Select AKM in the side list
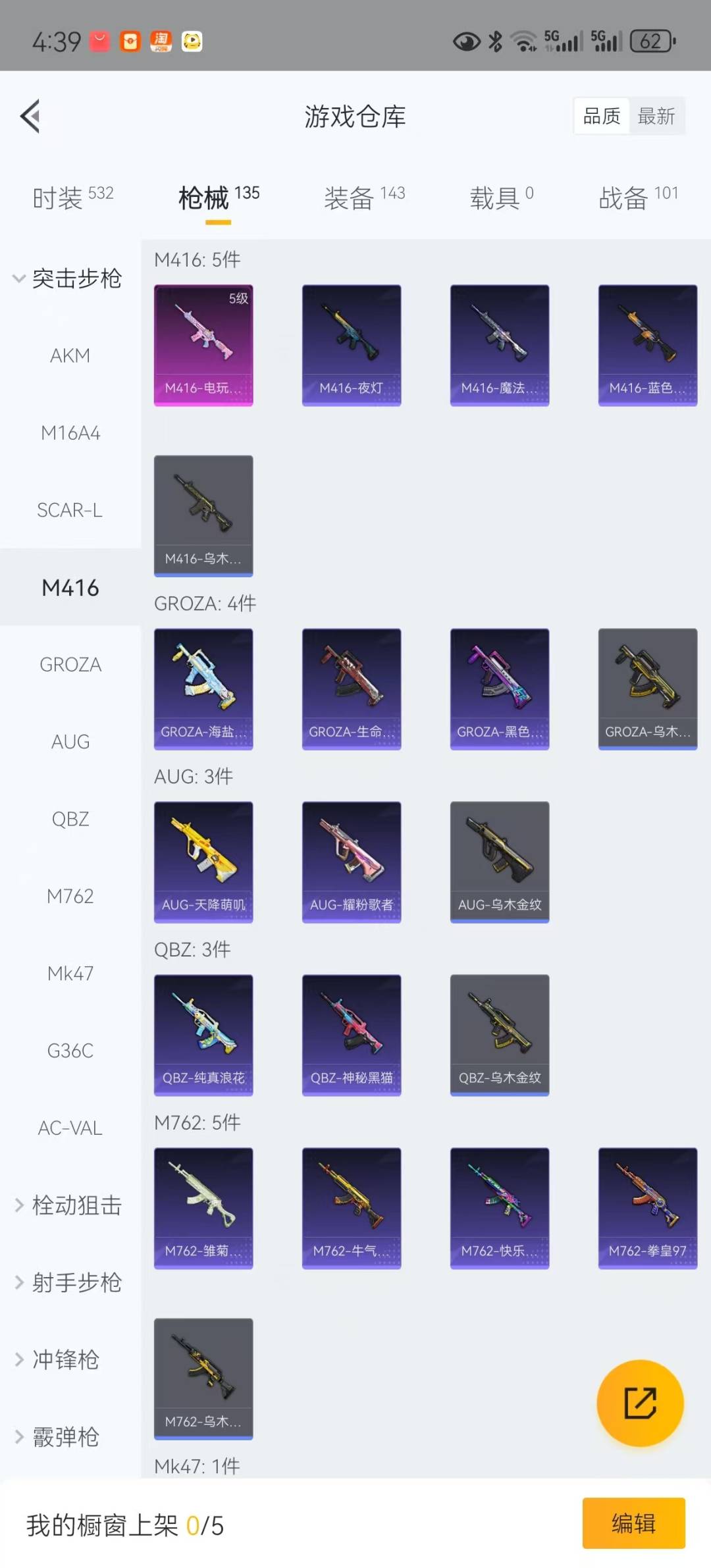 pyautogui.click(x=70, y=355)
